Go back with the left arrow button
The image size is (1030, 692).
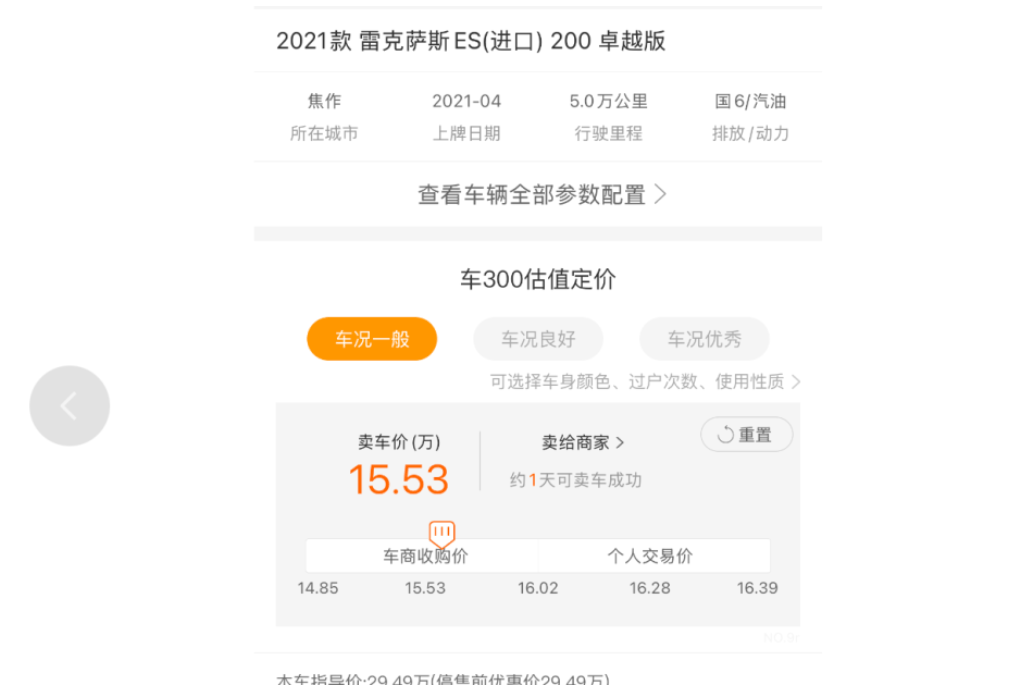tap(69, 405)
